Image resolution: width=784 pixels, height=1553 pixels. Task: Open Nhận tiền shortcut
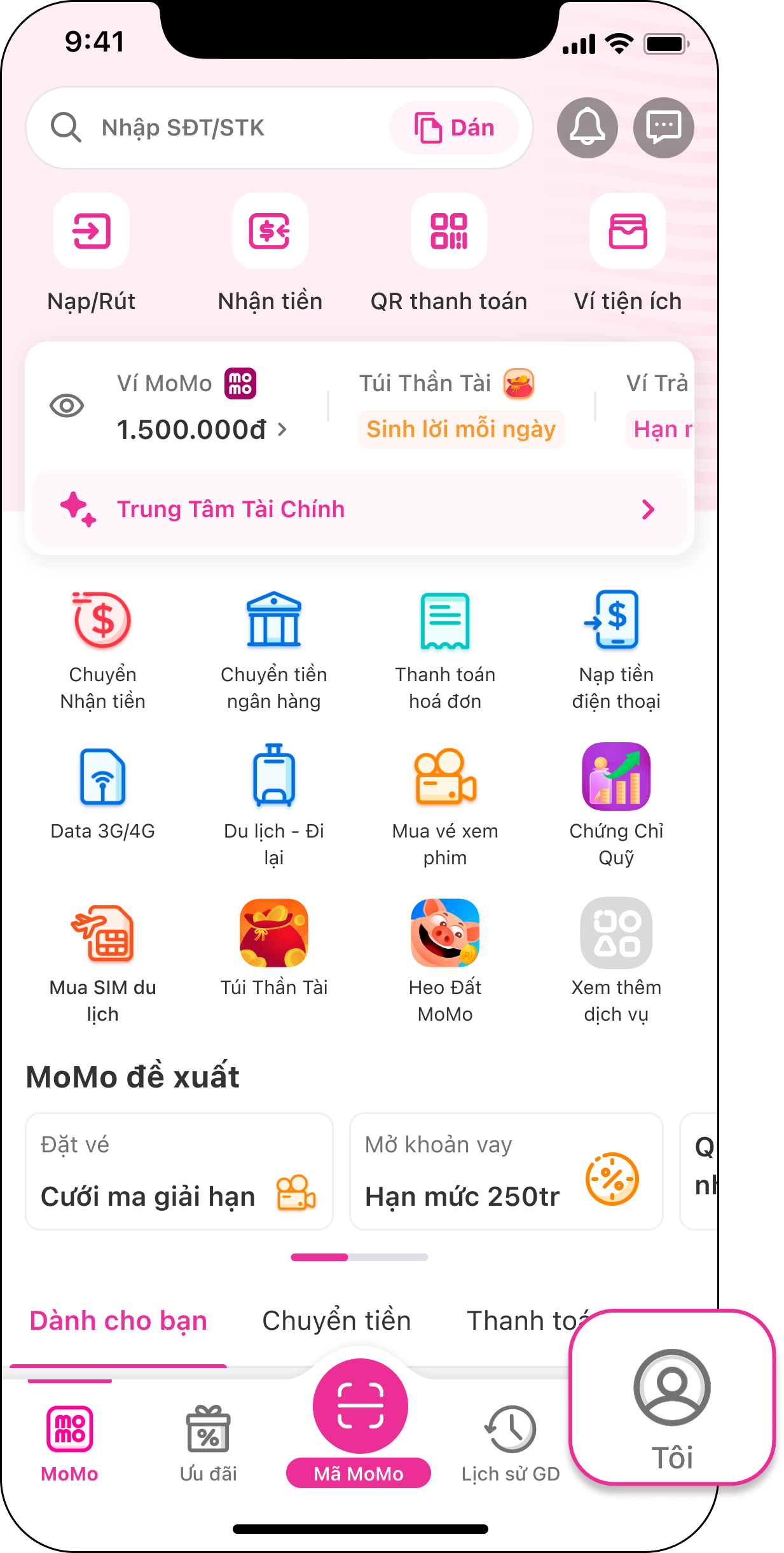coord(270,231)
